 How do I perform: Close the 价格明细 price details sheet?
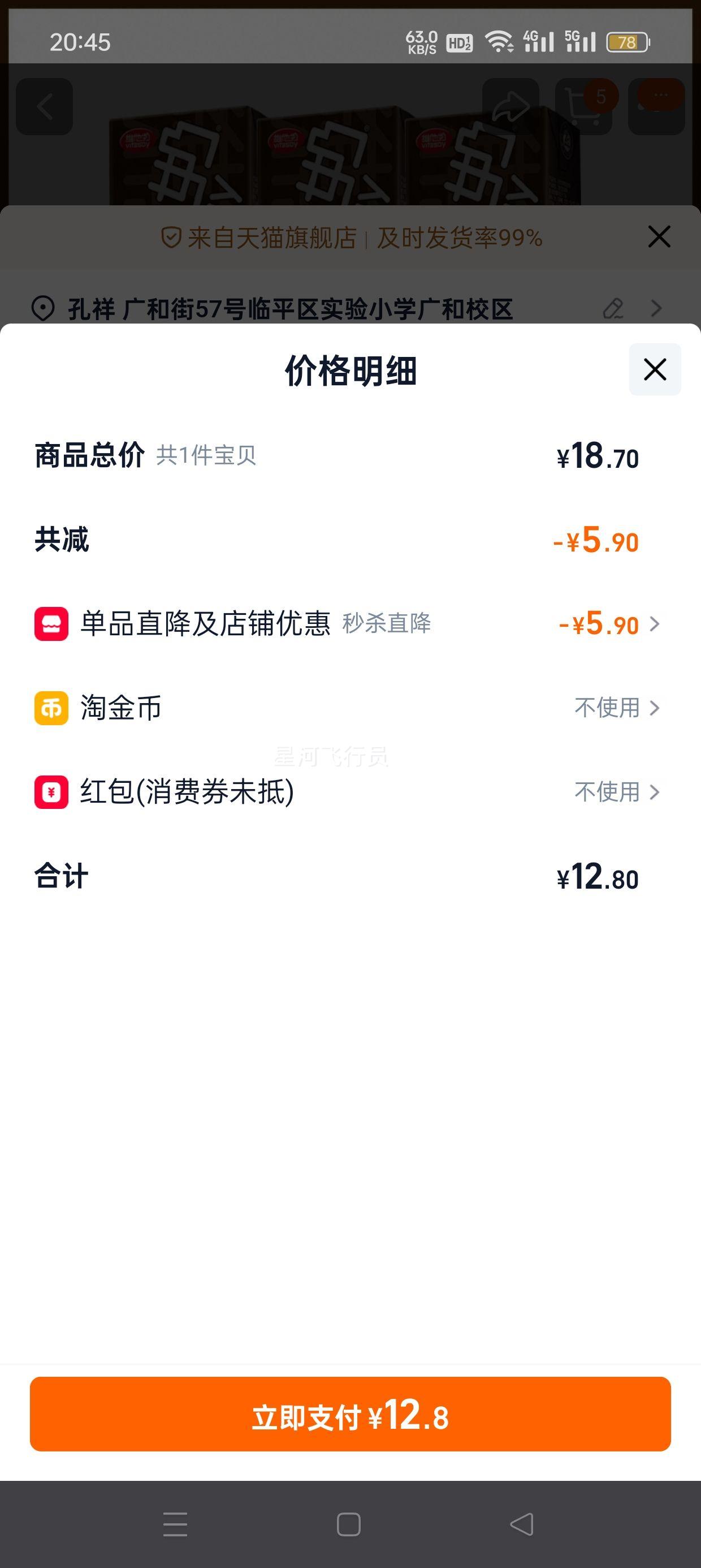click(654, 369)
